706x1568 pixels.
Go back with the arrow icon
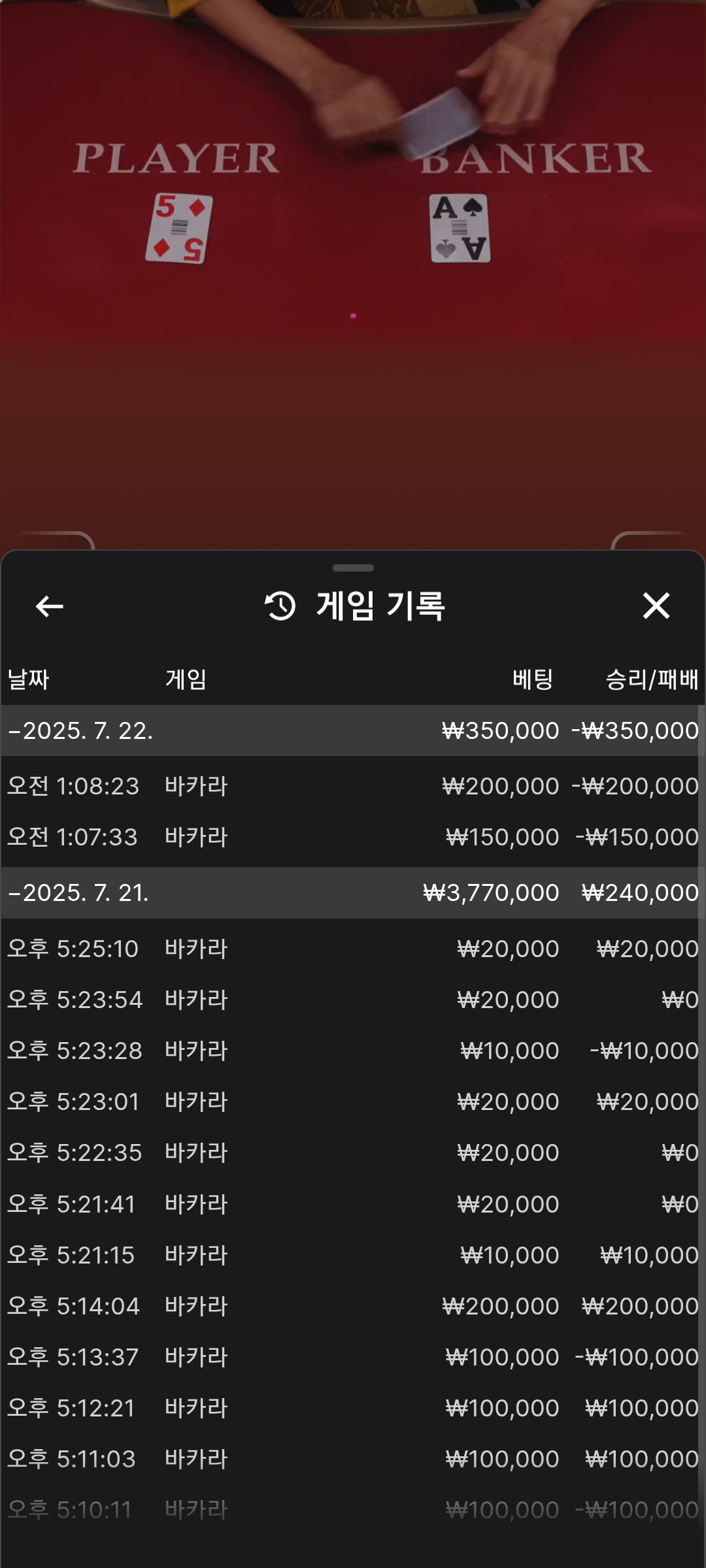coord(50,606)
